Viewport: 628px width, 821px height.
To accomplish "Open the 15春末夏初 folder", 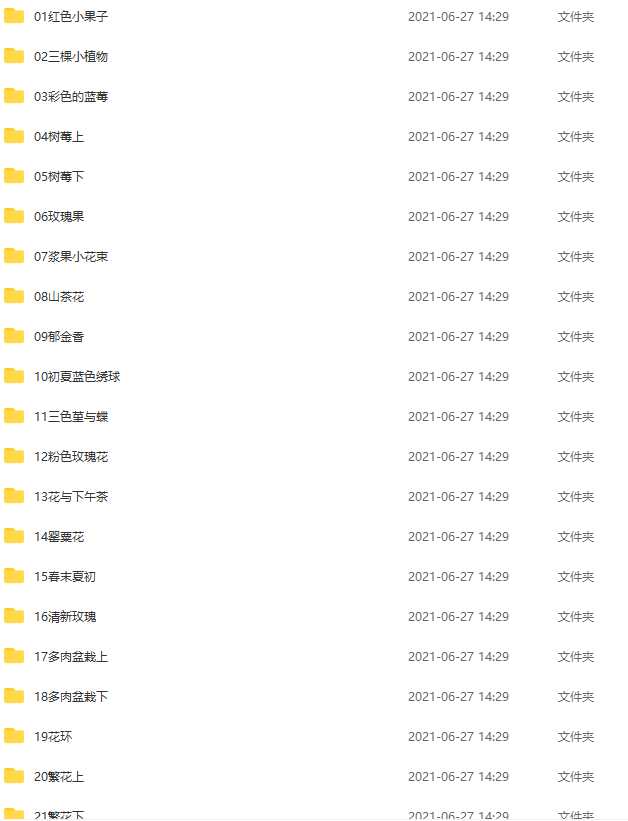I will [x=65, y=577].
